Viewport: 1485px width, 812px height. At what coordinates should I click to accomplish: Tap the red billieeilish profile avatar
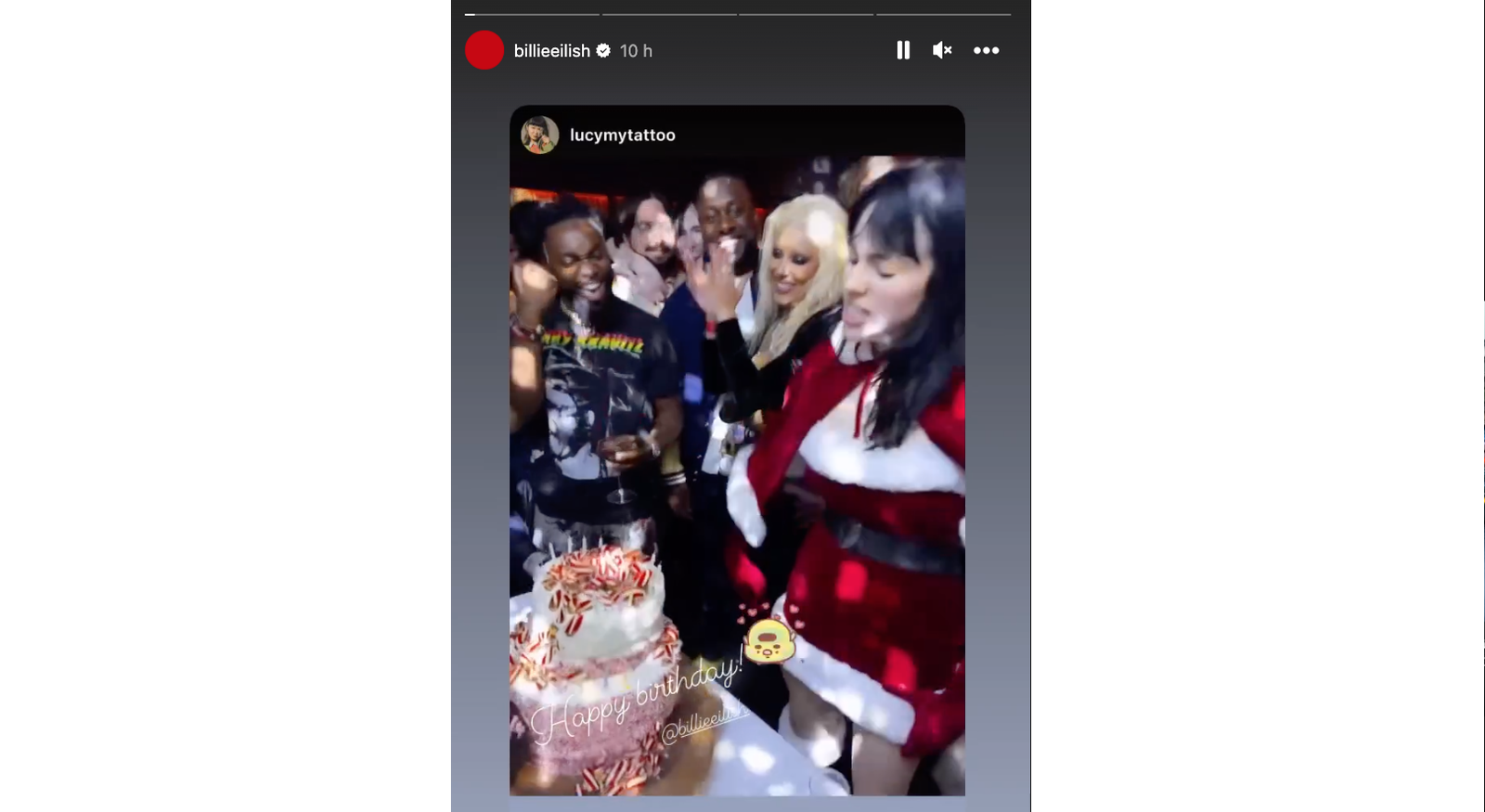484,50
